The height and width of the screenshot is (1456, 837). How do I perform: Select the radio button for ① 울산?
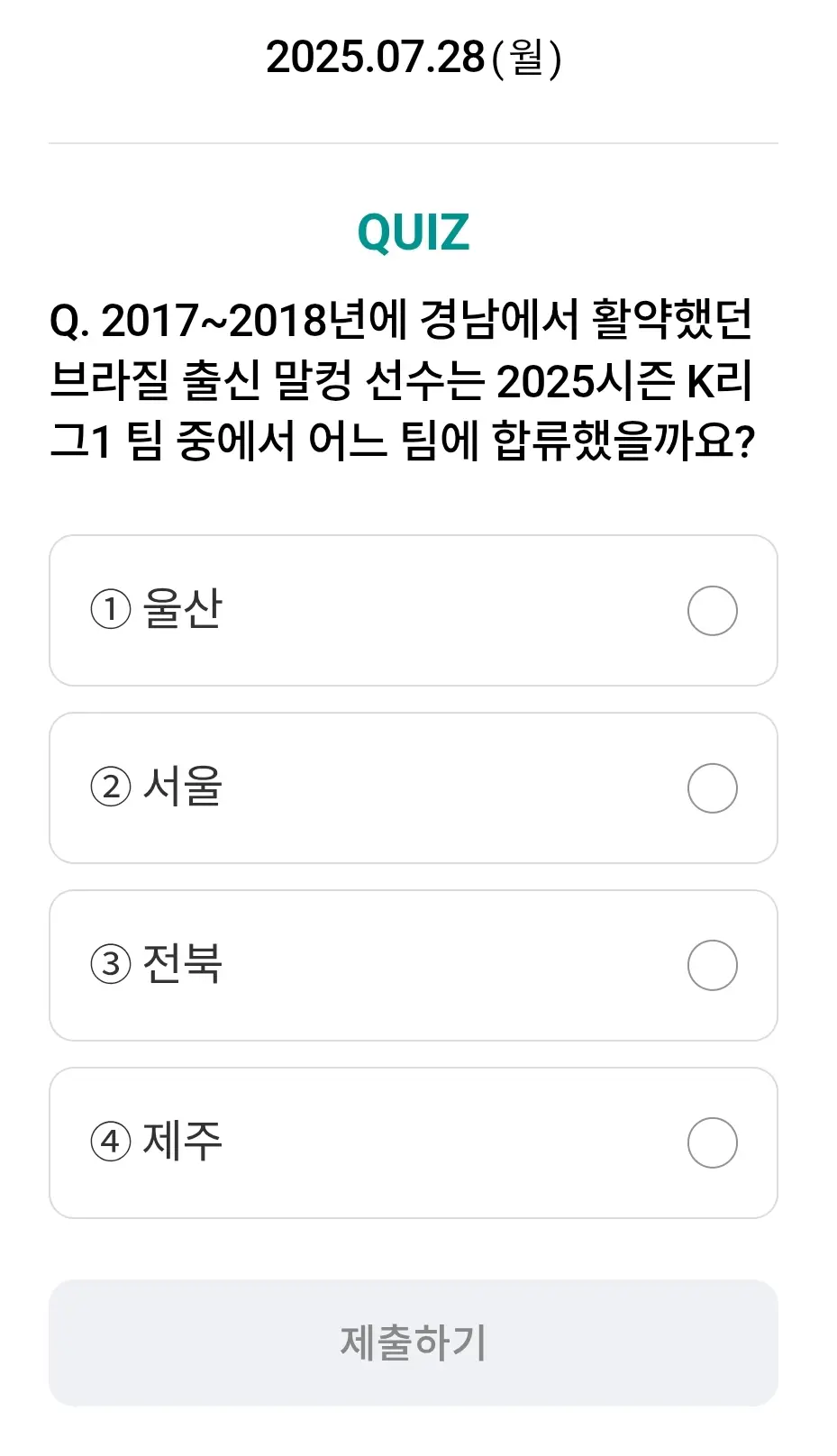pyautogui.click(x=712, y=611)
